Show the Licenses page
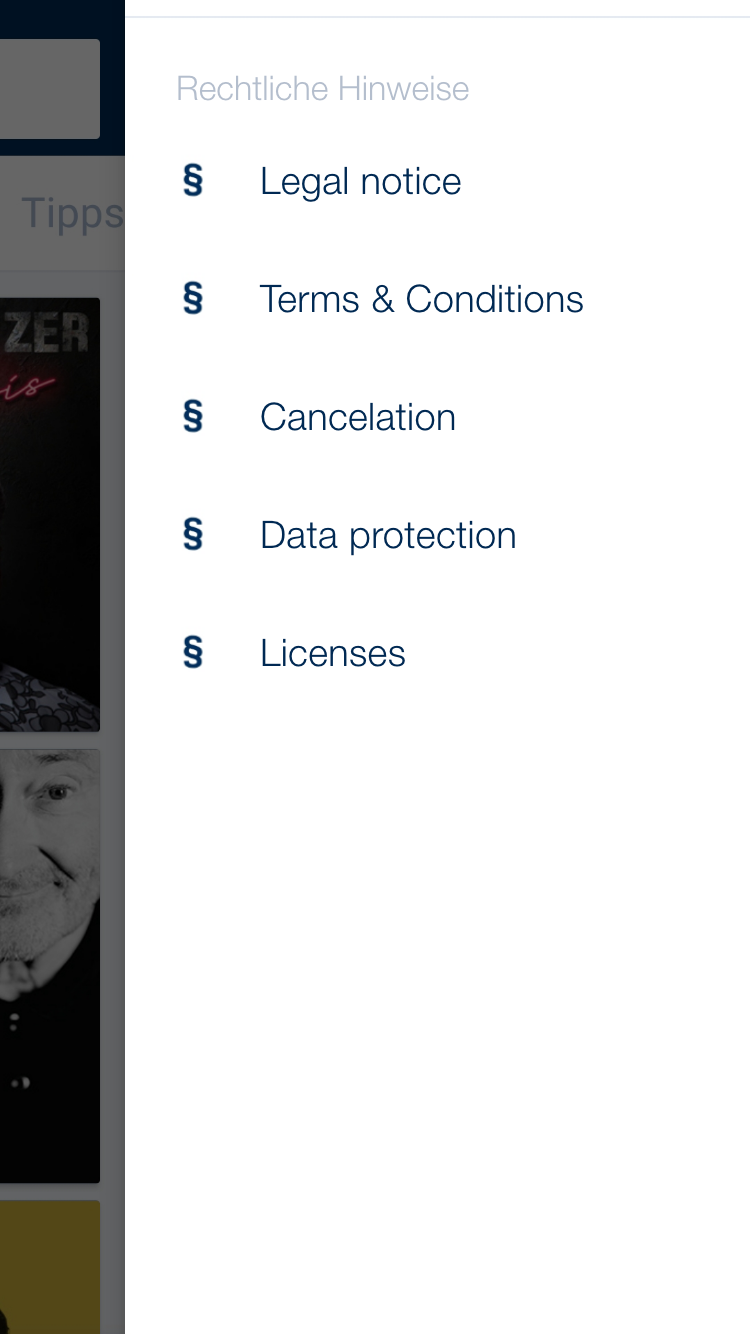This screenshot has height=1334, width=750. (332, 654)
